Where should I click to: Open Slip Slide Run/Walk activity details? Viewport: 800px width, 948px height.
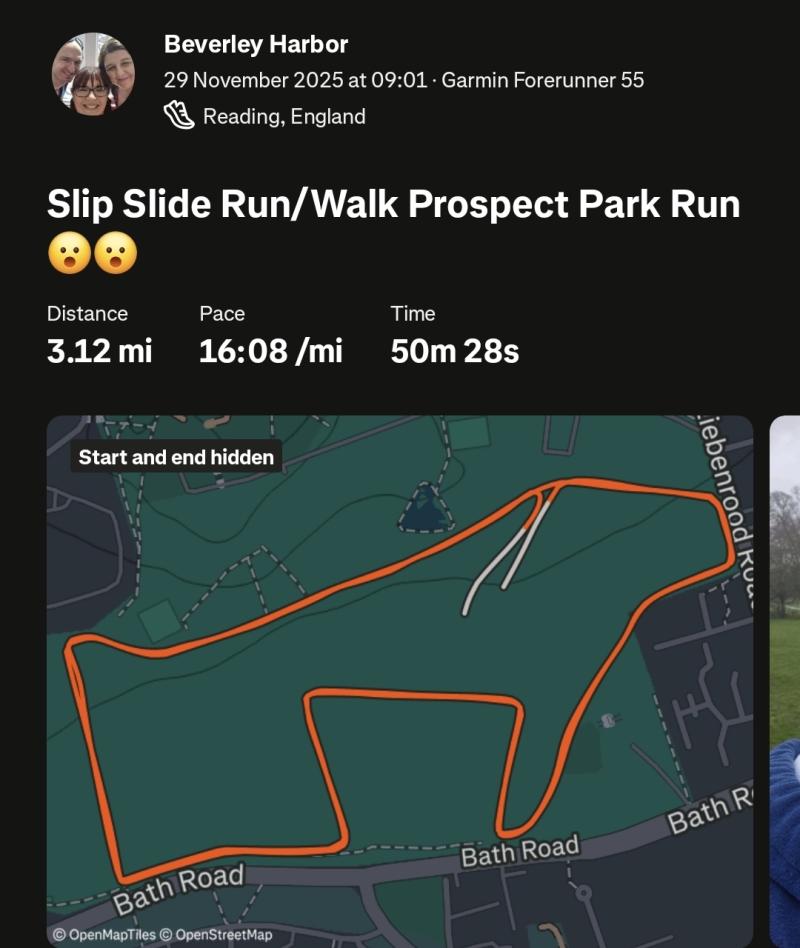click(x=393, y=204)
